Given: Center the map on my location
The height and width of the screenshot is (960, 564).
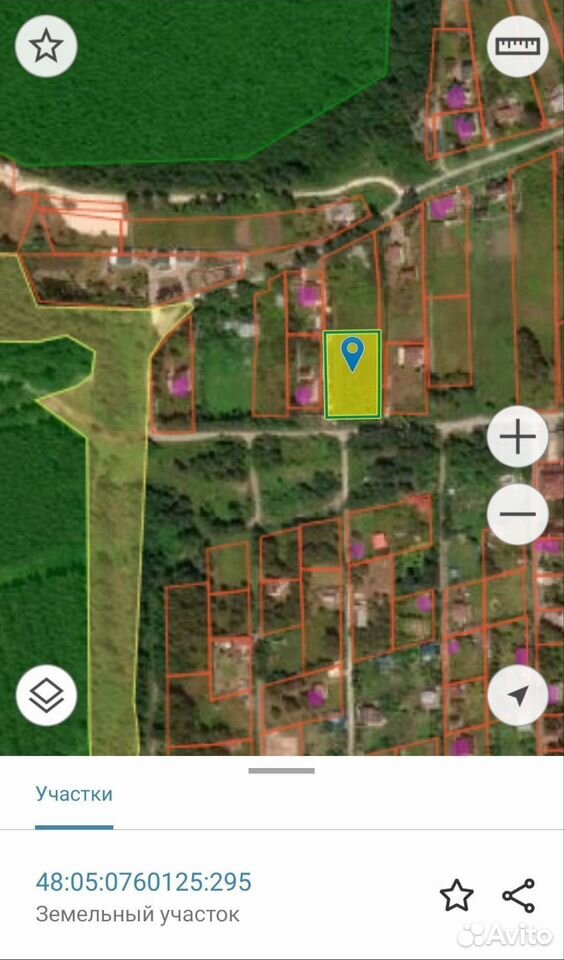Looking at the screenshot, I should 517,696.
